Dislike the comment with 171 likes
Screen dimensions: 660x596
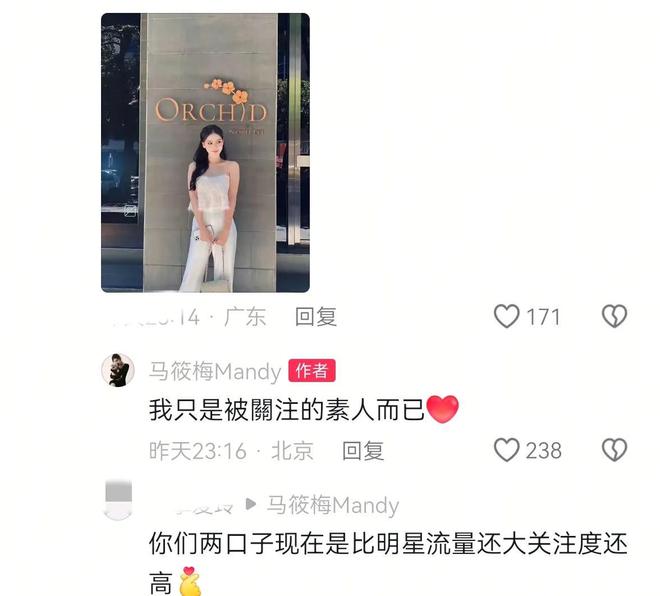(613, 317)
